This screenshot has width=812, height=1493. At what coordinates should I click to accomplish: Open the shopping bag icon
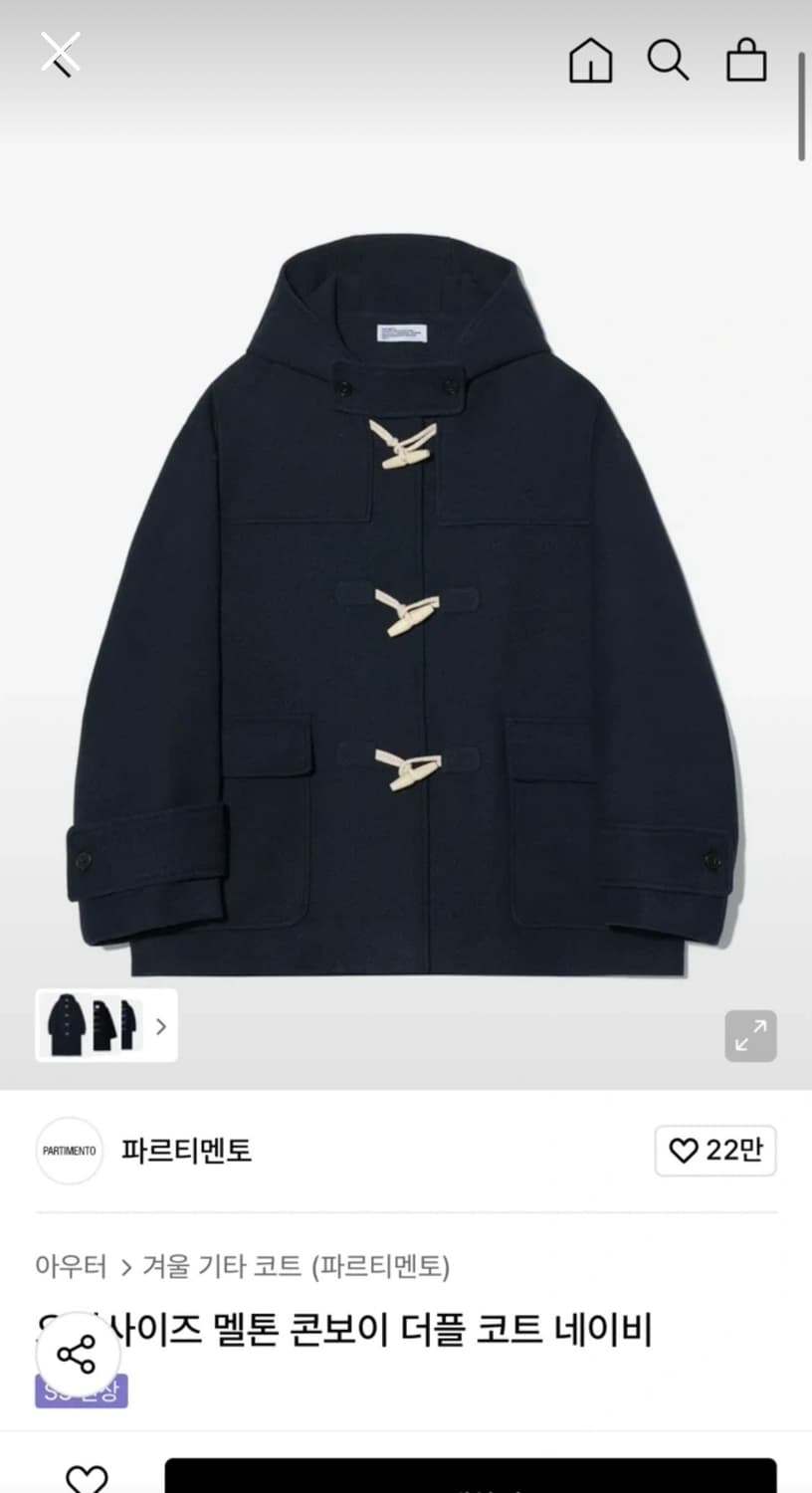[x=746, y=62]
